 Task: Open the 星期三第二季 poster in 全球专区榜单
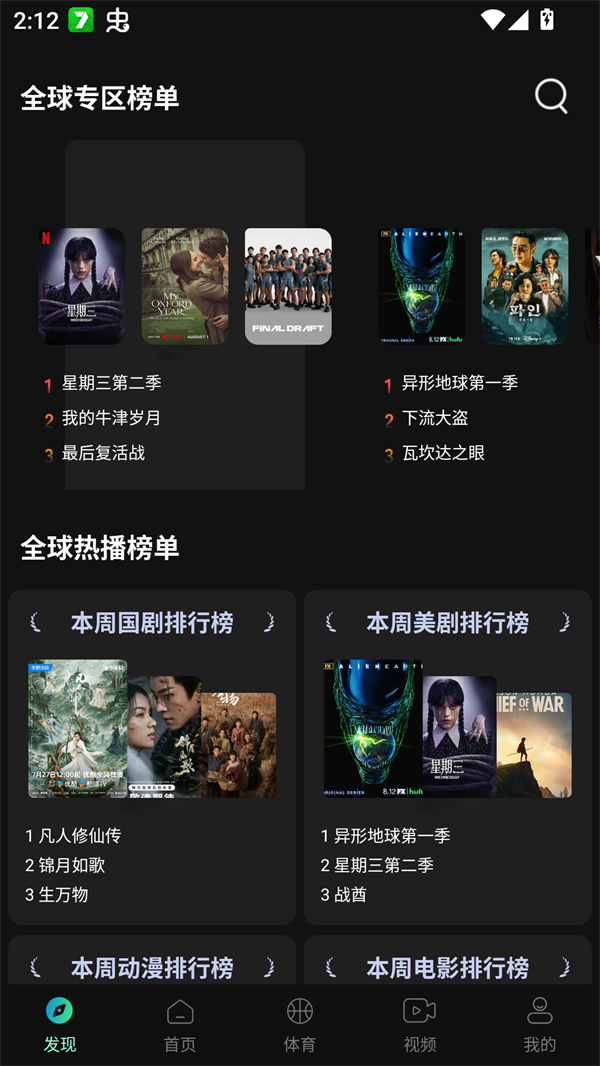[81, 286]
